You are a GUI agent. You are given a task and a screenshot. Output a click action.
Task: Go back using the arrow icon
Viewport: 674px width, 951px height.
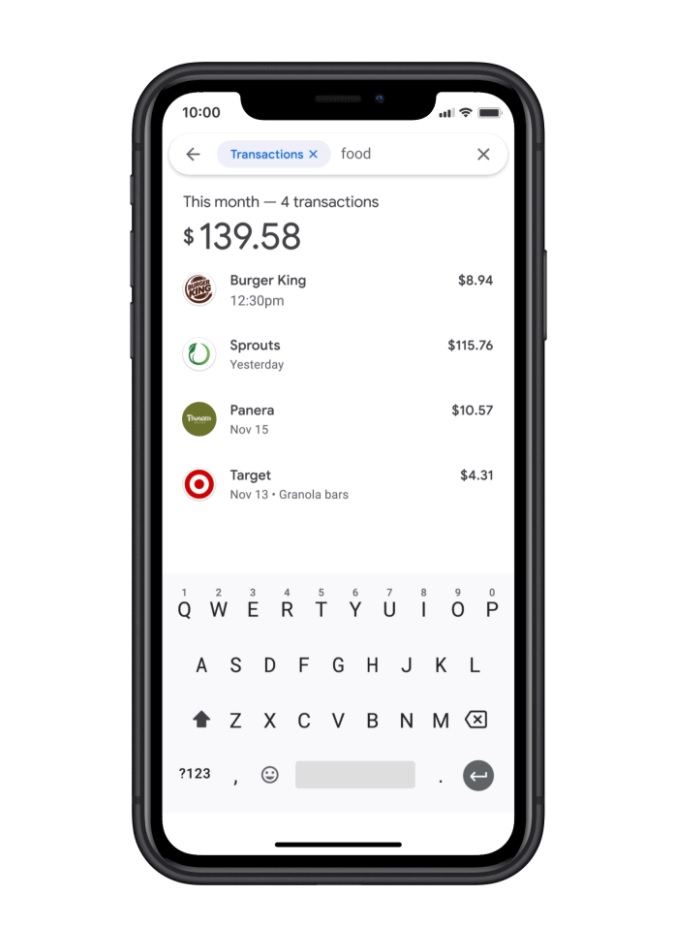(193, 154)
